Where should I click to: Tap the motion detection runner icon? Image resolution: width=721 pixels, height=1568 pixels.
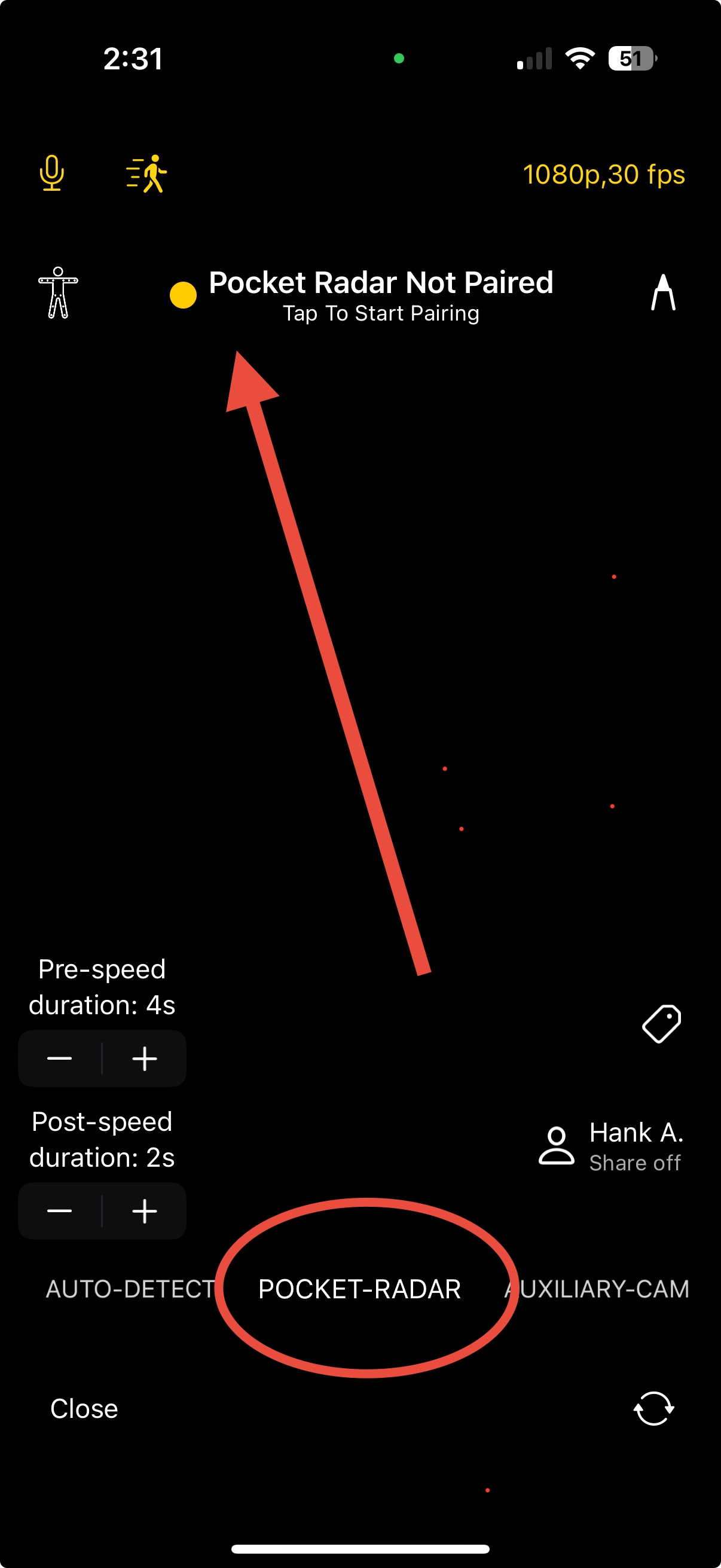pyautogui.click(x=146, y=174)
